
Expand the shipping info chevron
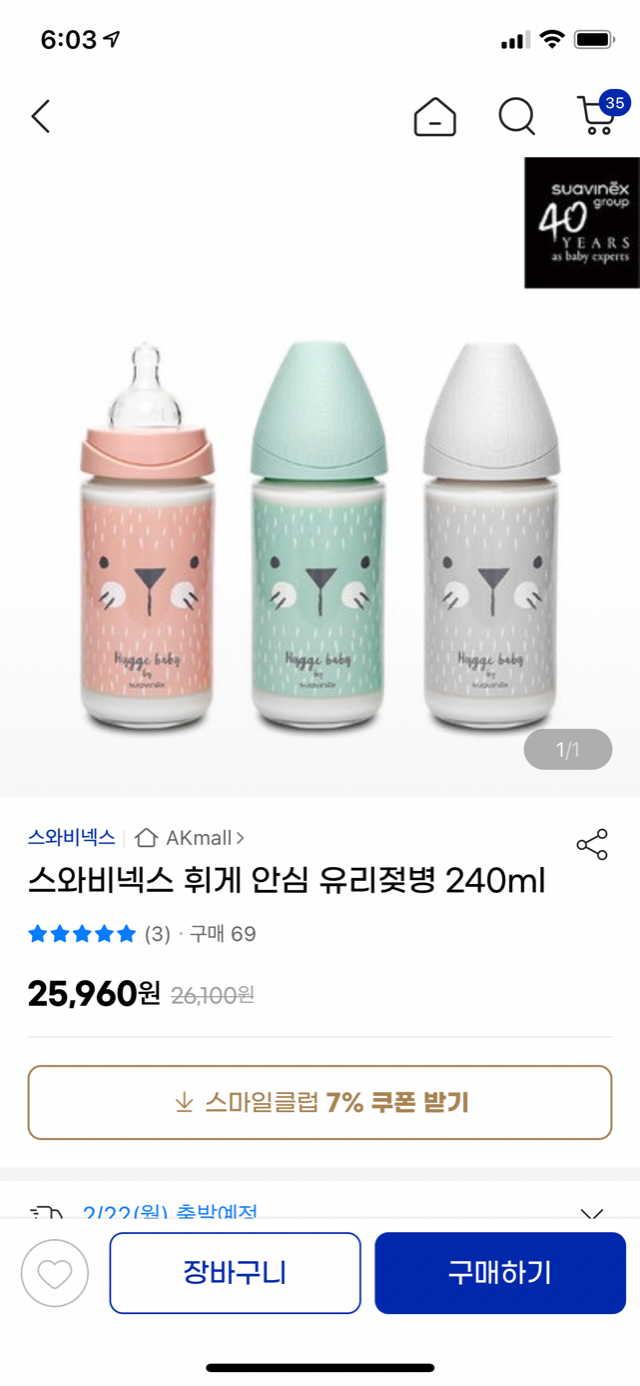point(592,1213)
